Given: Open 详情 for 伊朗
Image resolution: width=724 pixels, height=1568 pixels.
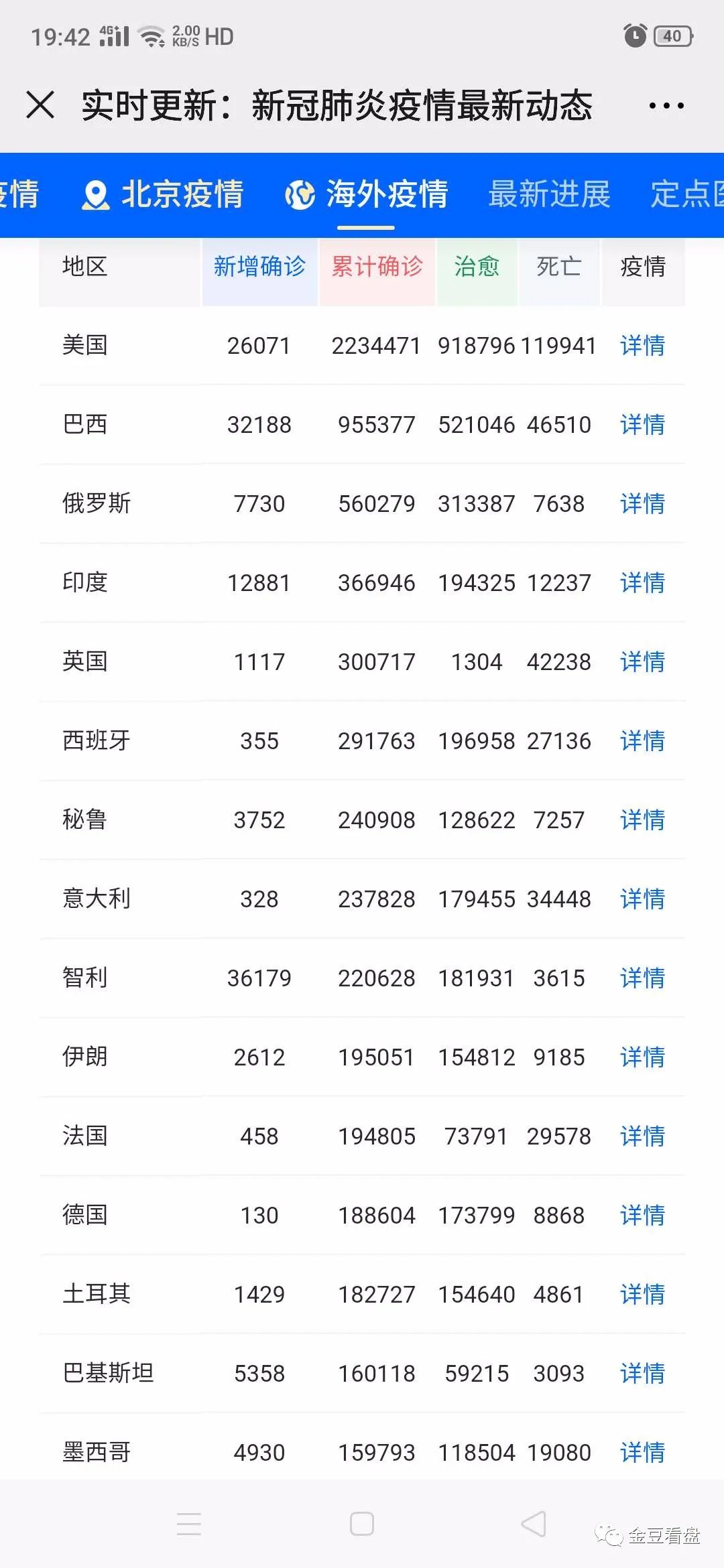Looking at the screenshot, I should click(x=642, y=1057).
